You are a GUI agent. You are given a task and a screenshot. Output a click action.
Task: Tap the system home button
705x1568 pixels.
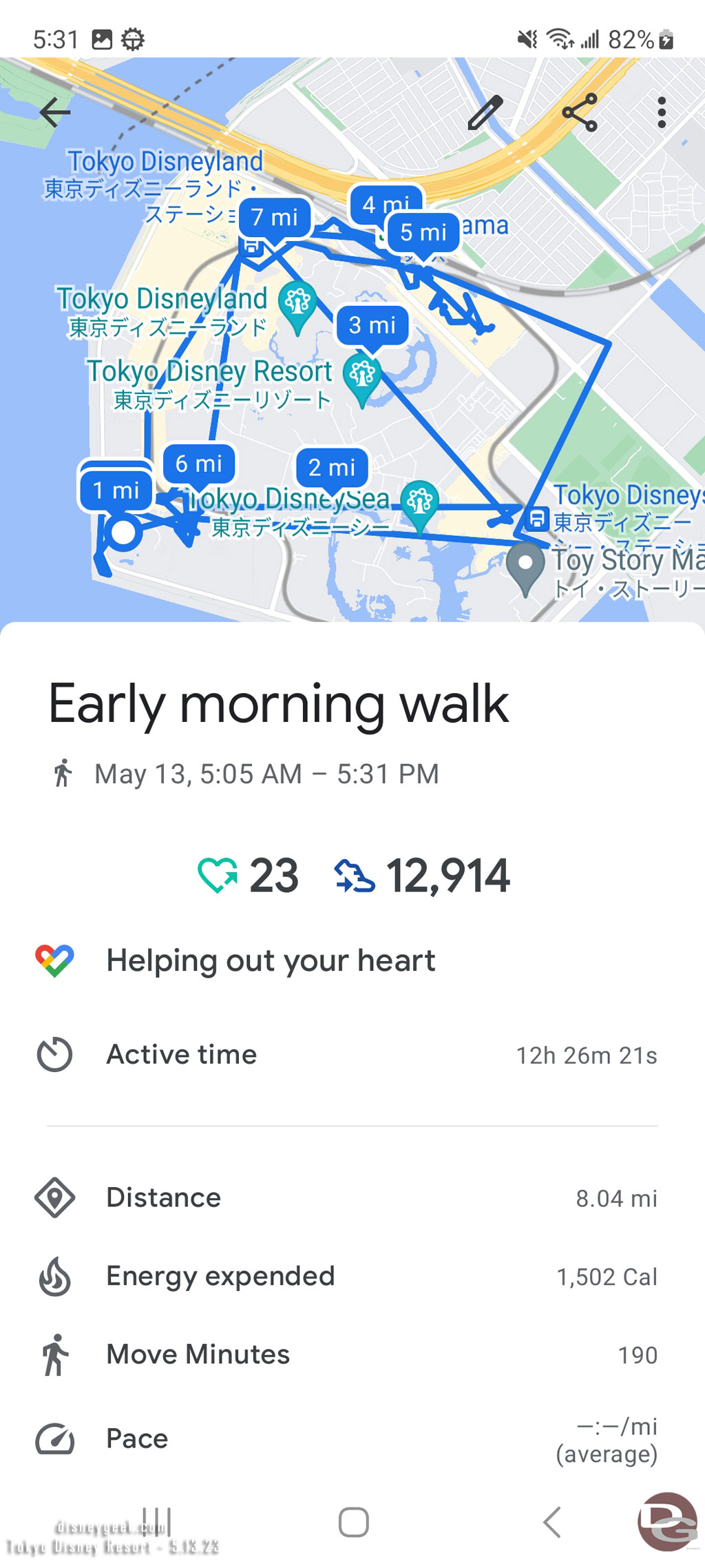pyautogui.click(x=353, y=1523)
